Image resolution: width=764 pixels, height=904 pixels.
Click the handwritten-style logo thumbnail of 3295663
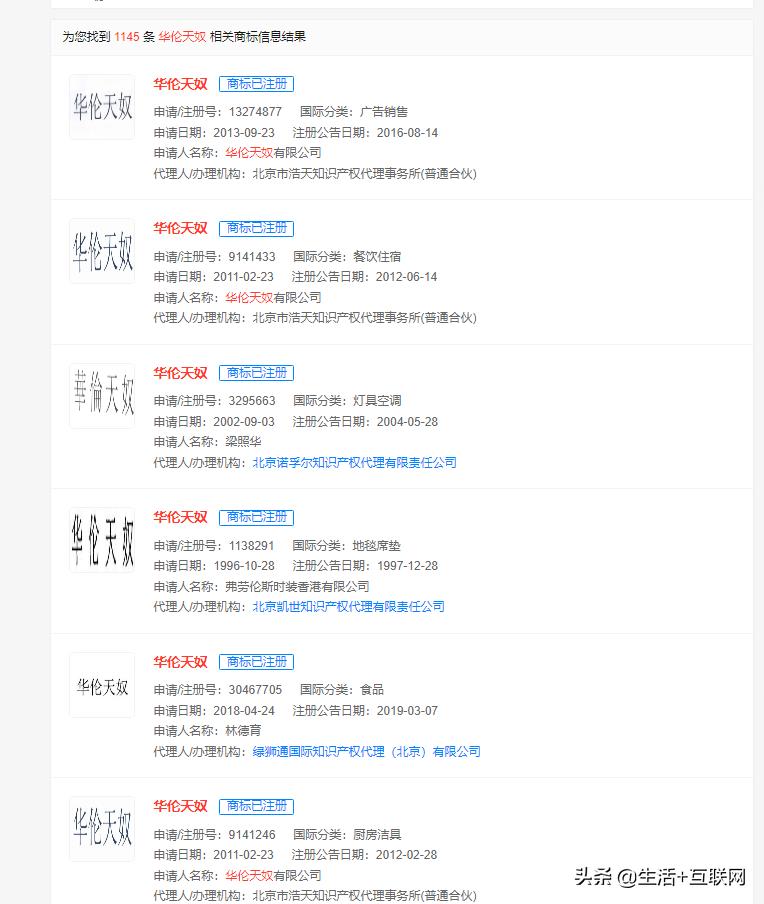[x=101, y=395]
